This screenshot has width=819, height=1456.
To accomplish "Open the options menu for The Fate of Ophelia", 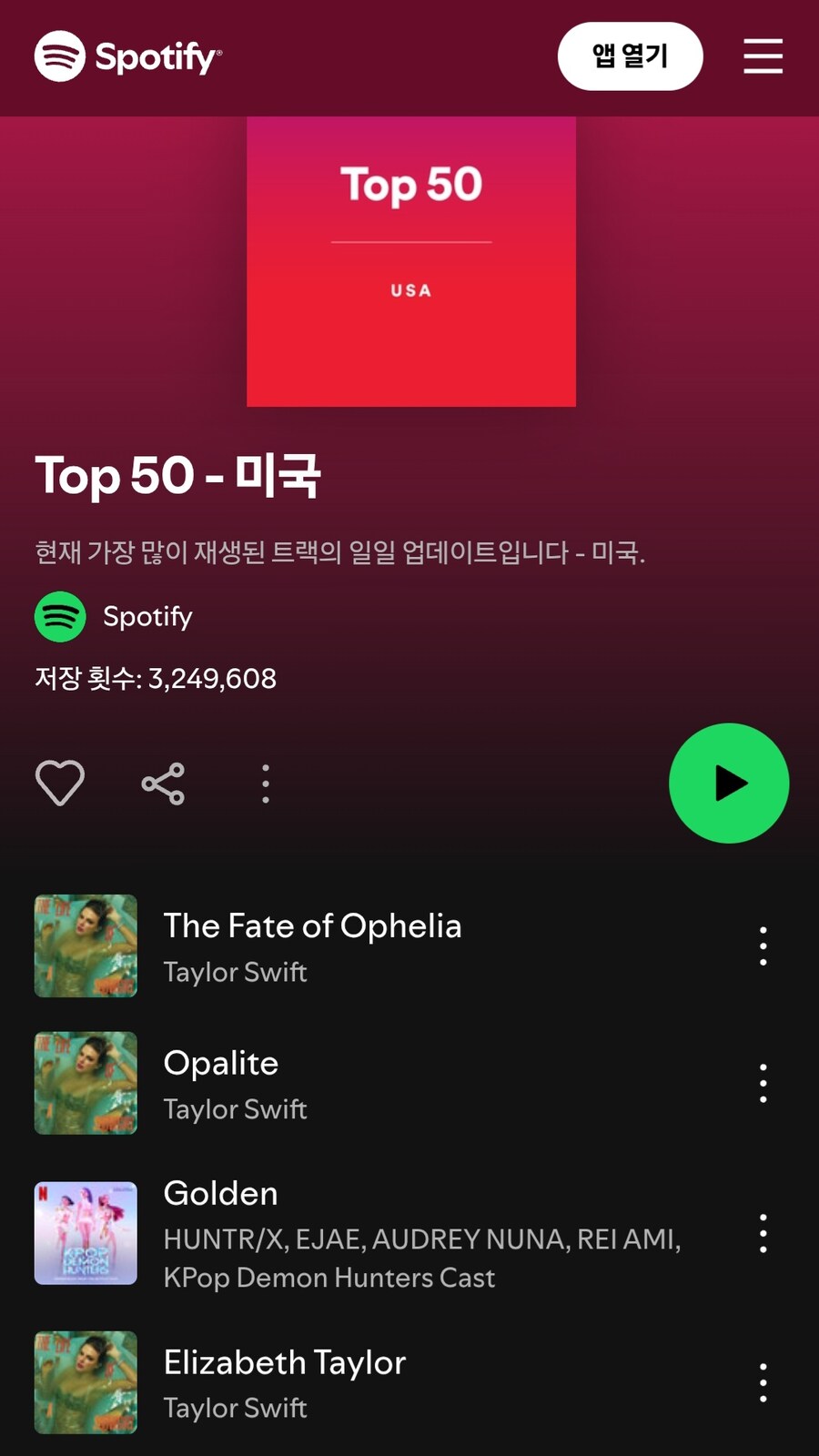I will [x=763, y=946].
